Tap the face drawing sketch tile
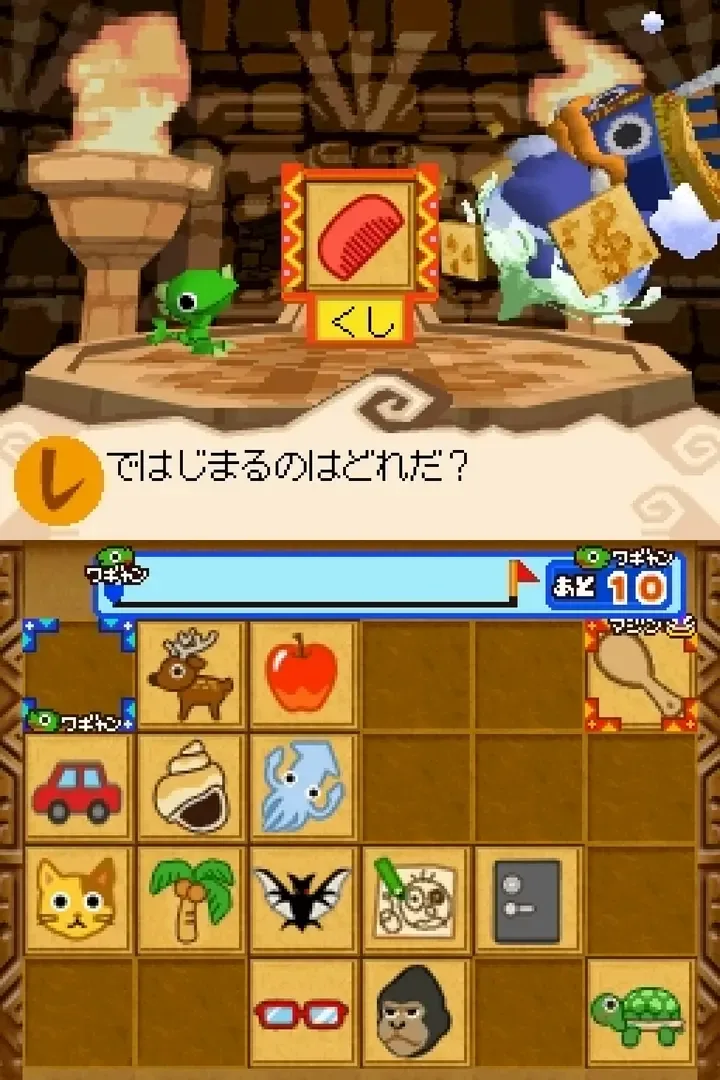Viewport: 720px width, 1080px height. (x=415, y=899)
